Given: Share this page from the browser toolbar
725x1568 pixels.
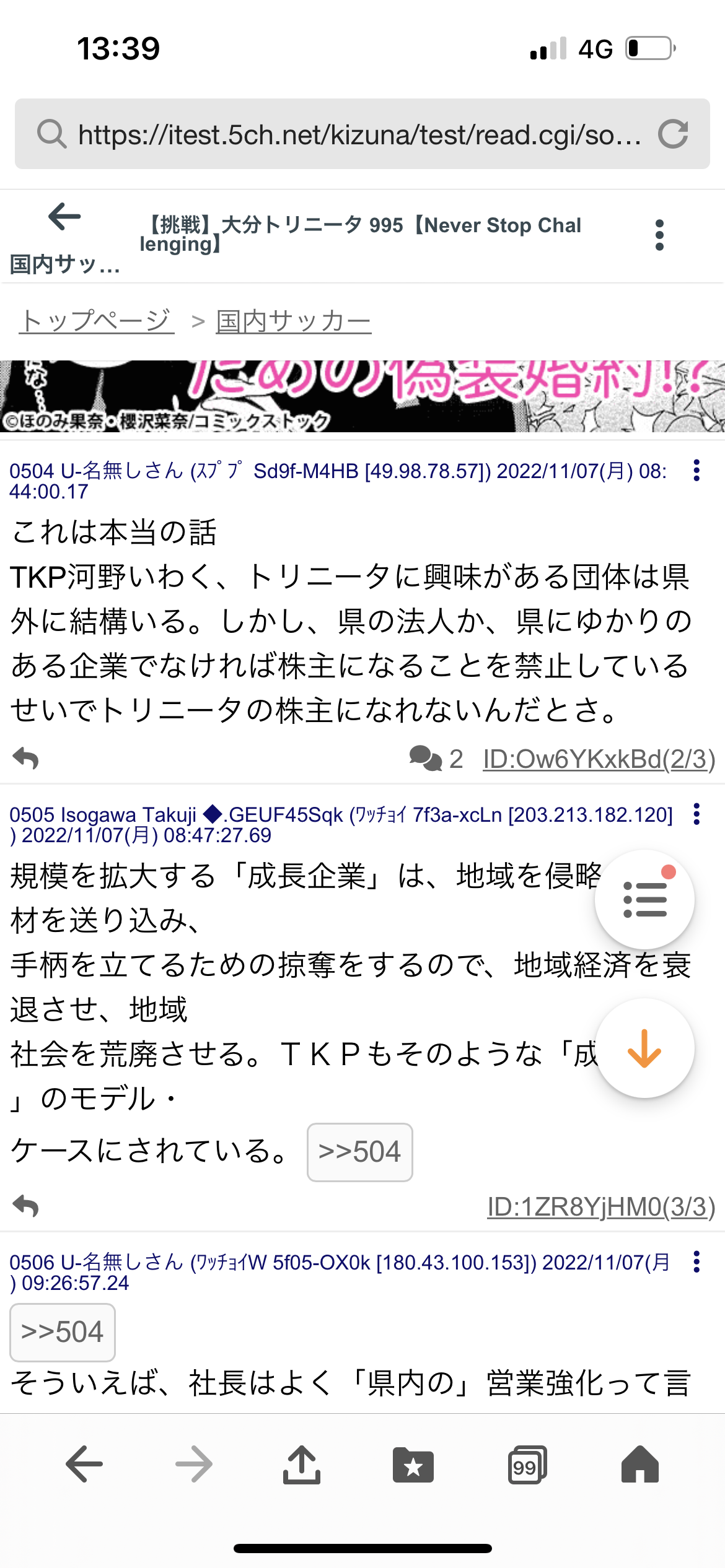Looking at the screenshot, I should (x=302, y=1465).
